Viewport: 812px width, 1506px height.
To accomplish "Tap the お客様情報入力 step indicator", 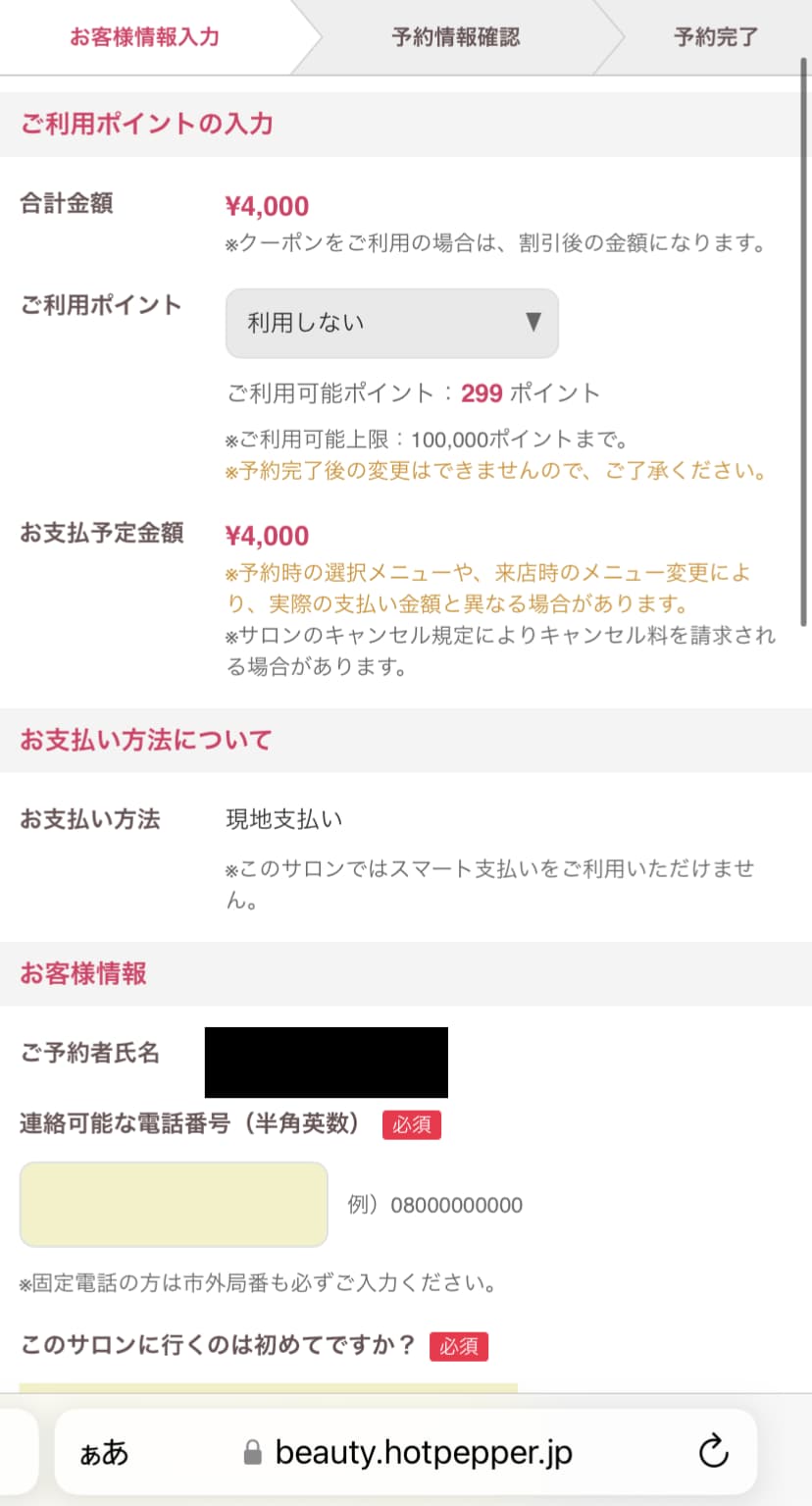I will (142, 35).
